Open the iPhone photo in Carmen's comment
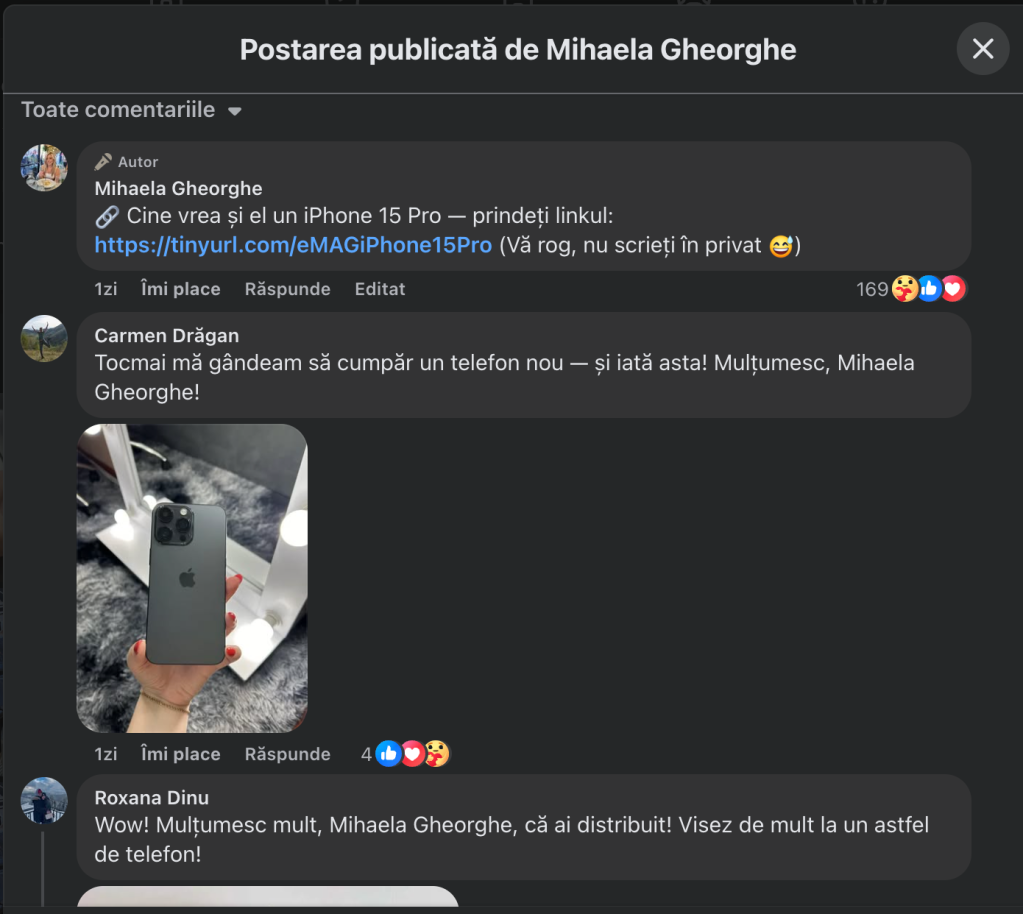The width and height of the screenshot is (1023, 914). point(192,578)
